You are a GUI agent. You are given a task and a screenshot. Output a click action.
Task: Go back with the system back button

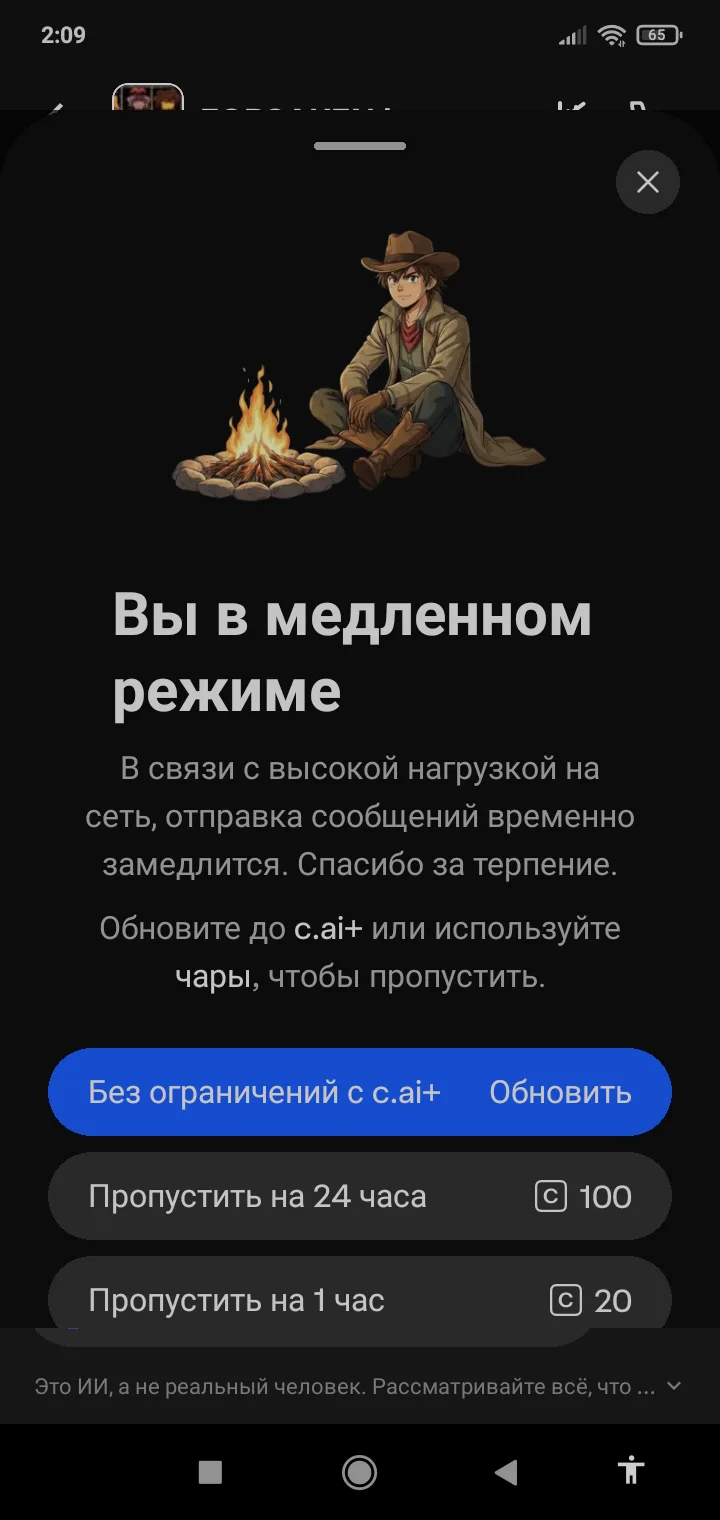click(x=506, y=1472)
